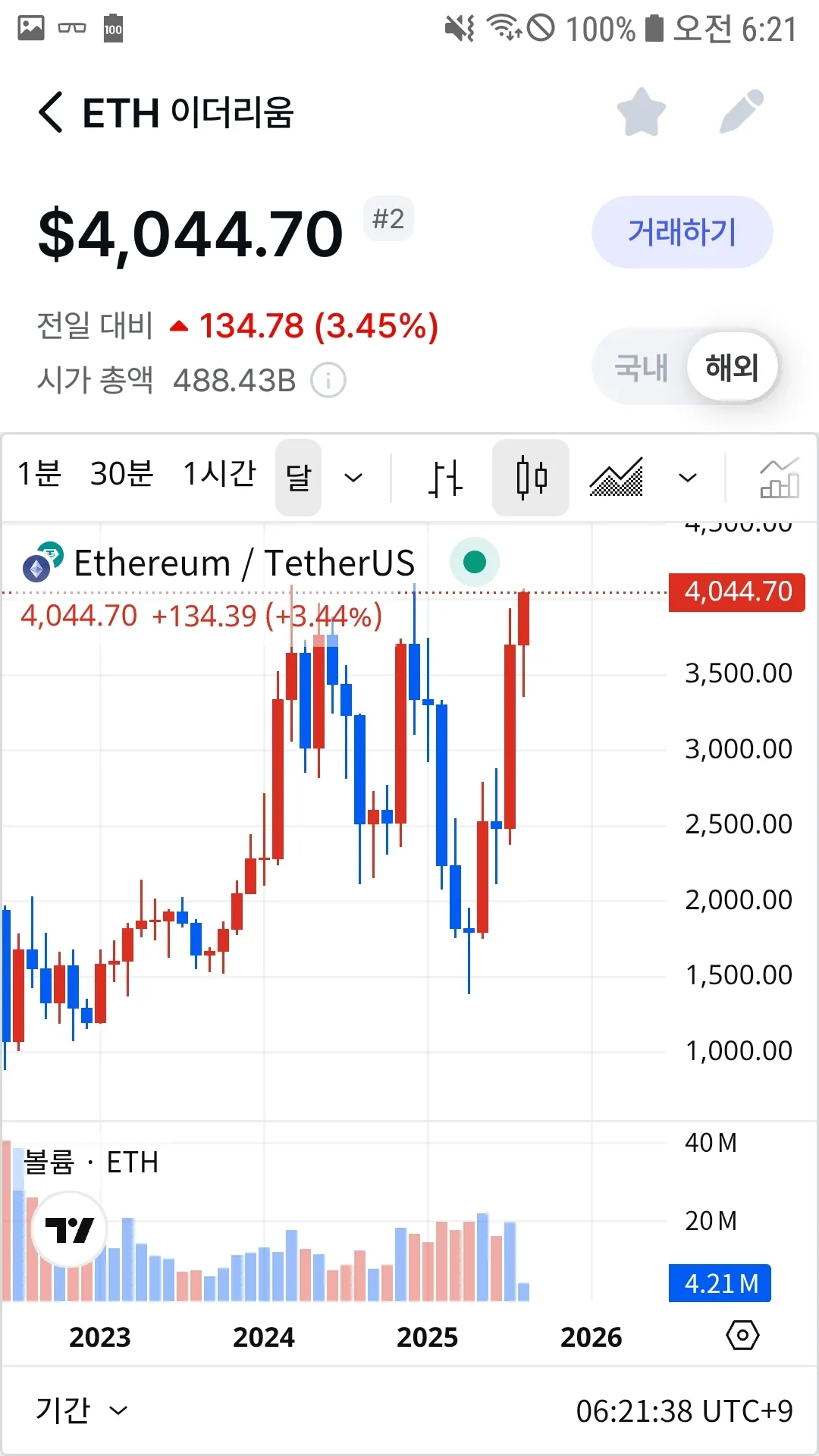
Task: Tap the 거래하기 trade button
Action: (682, 232)
